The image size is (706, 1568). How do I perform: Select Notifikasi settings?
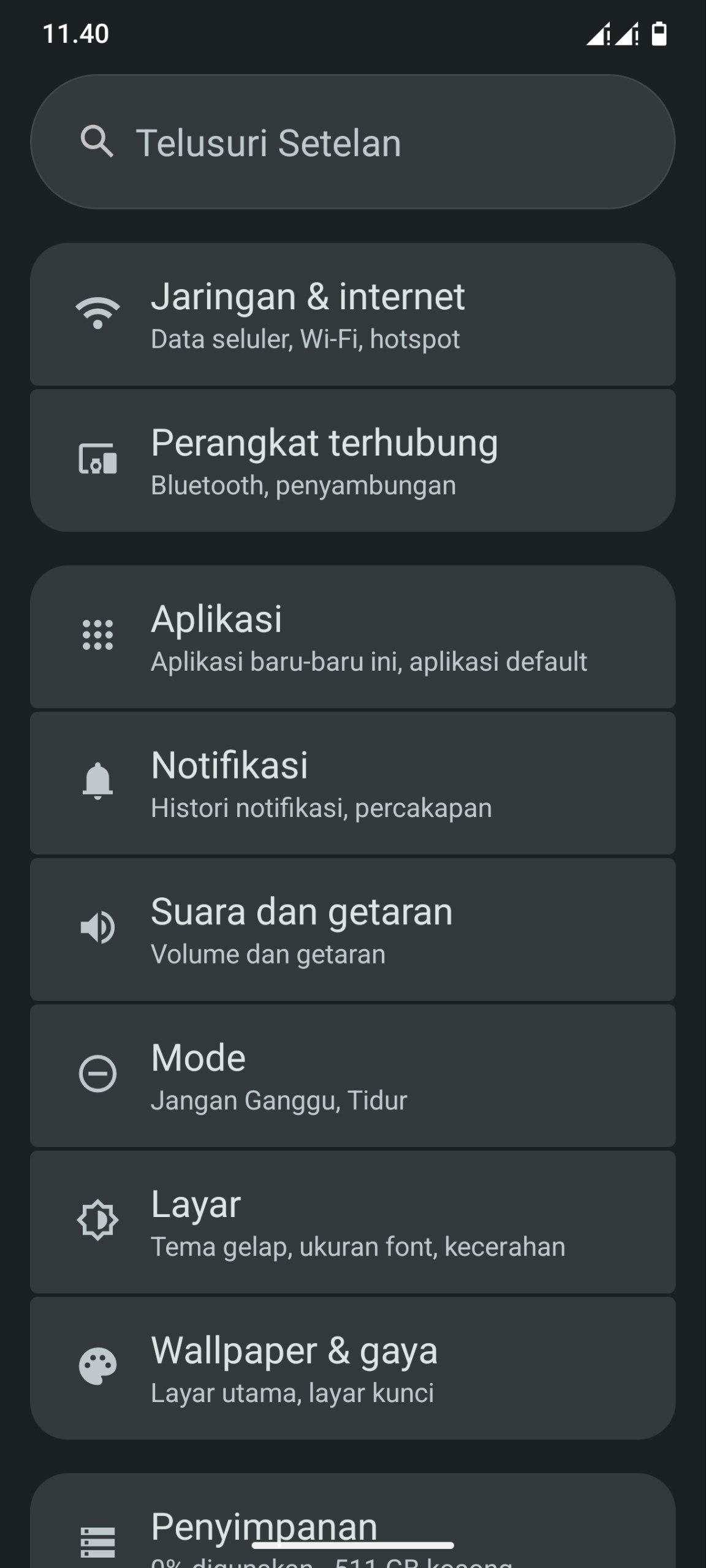pos(353,783)
